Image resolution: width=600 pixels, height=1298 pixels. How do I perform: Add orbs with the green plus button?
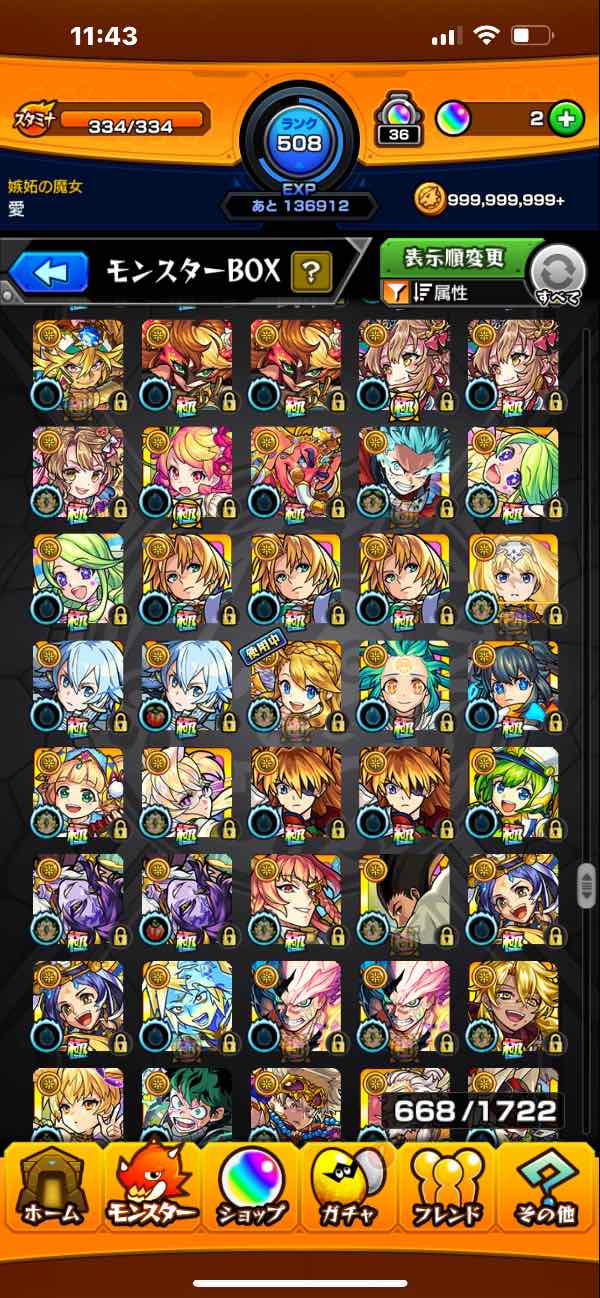coord(566,119)
